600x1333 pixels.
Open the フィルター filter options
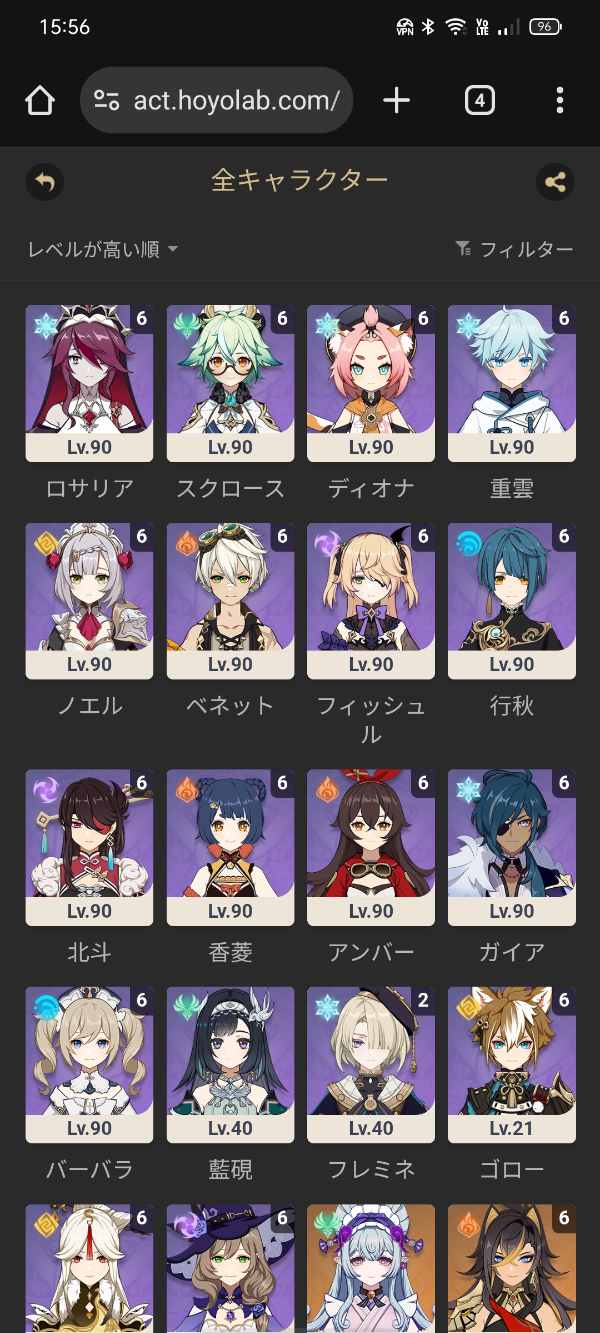coord(514,249)
